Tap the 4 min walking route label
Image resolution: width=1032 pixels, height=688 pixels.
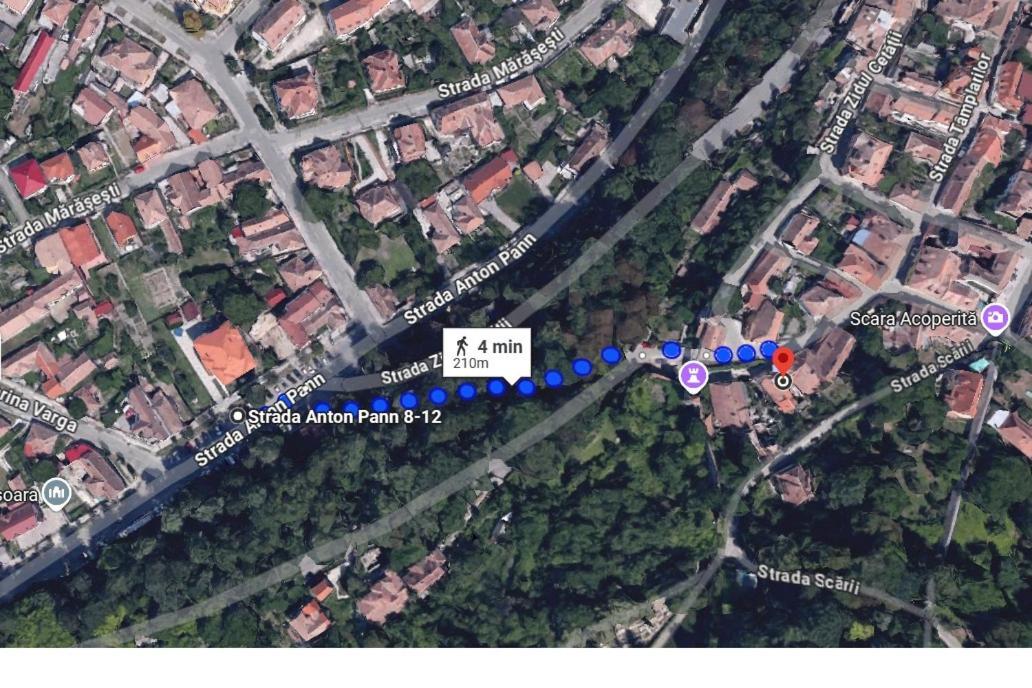(x=487, y=353)
